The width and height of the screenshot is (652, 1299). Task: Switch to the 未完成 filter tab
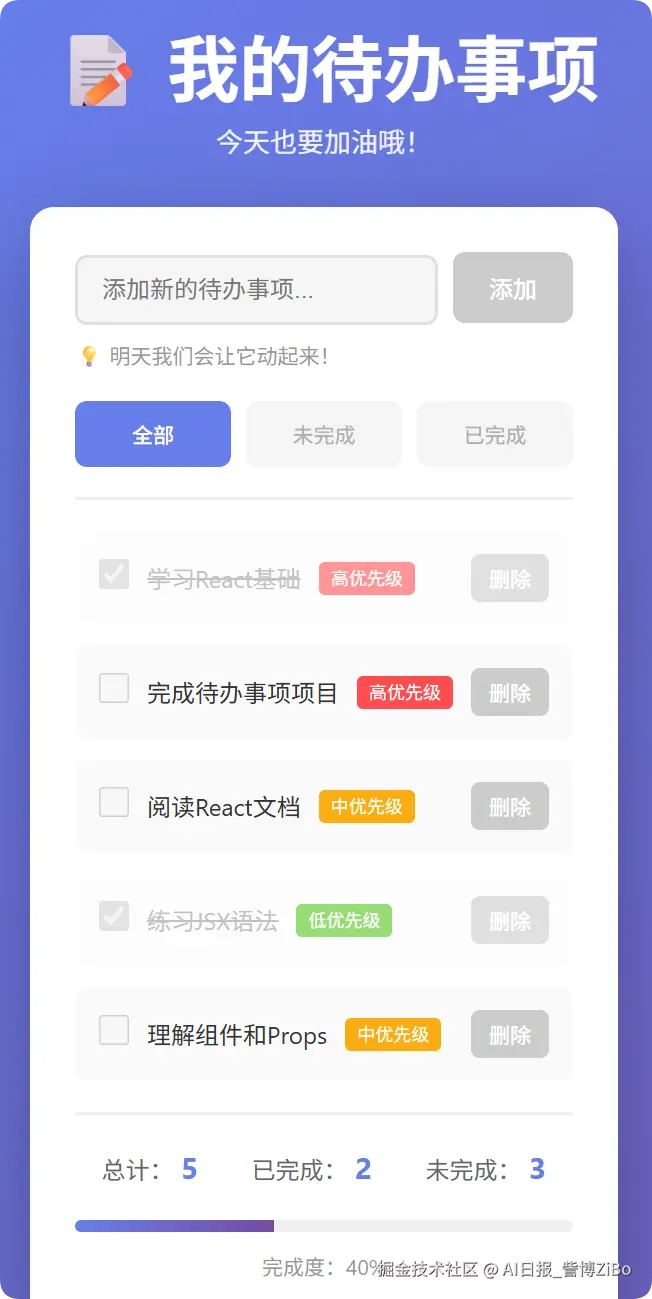tap(324, 434)
